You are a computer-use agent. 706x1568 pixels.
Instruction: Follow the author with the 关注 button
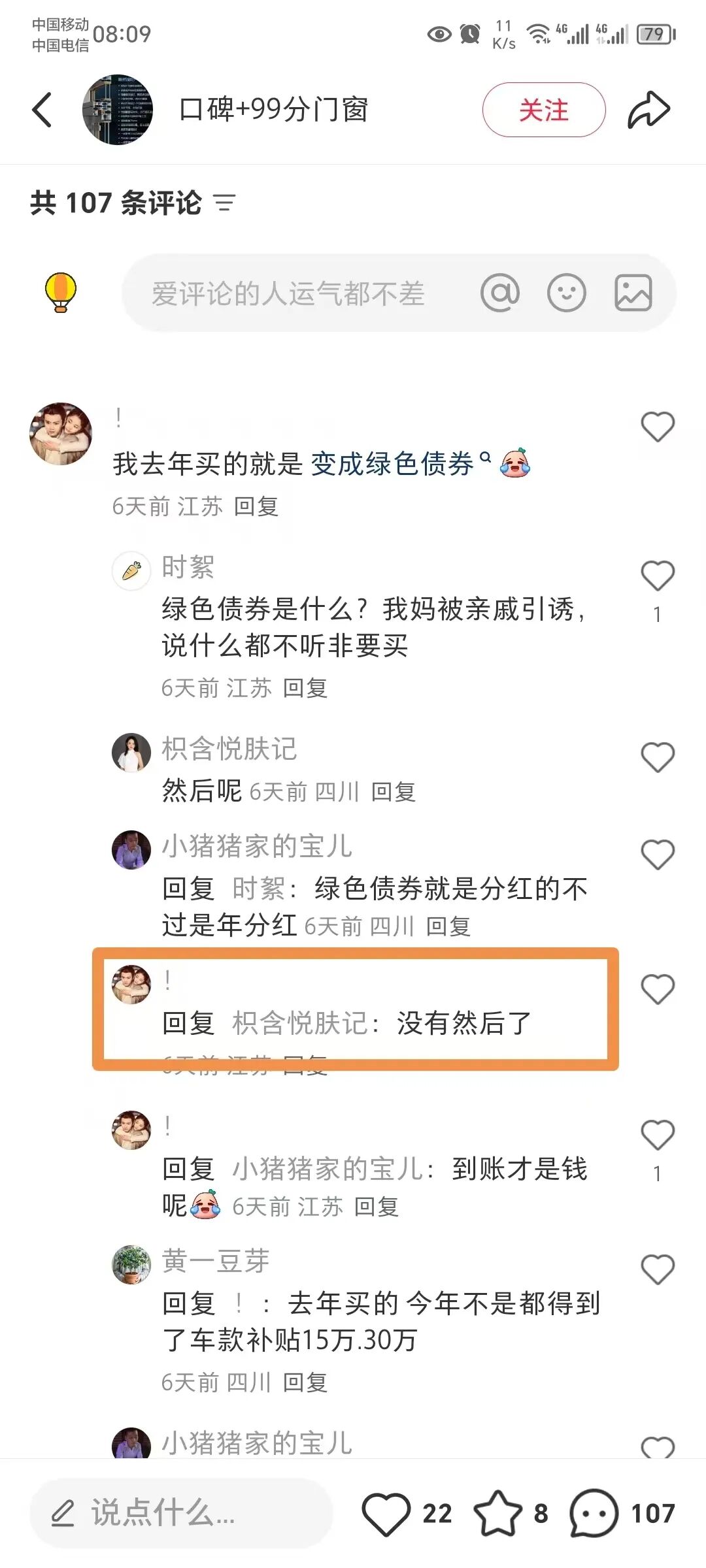543,110
